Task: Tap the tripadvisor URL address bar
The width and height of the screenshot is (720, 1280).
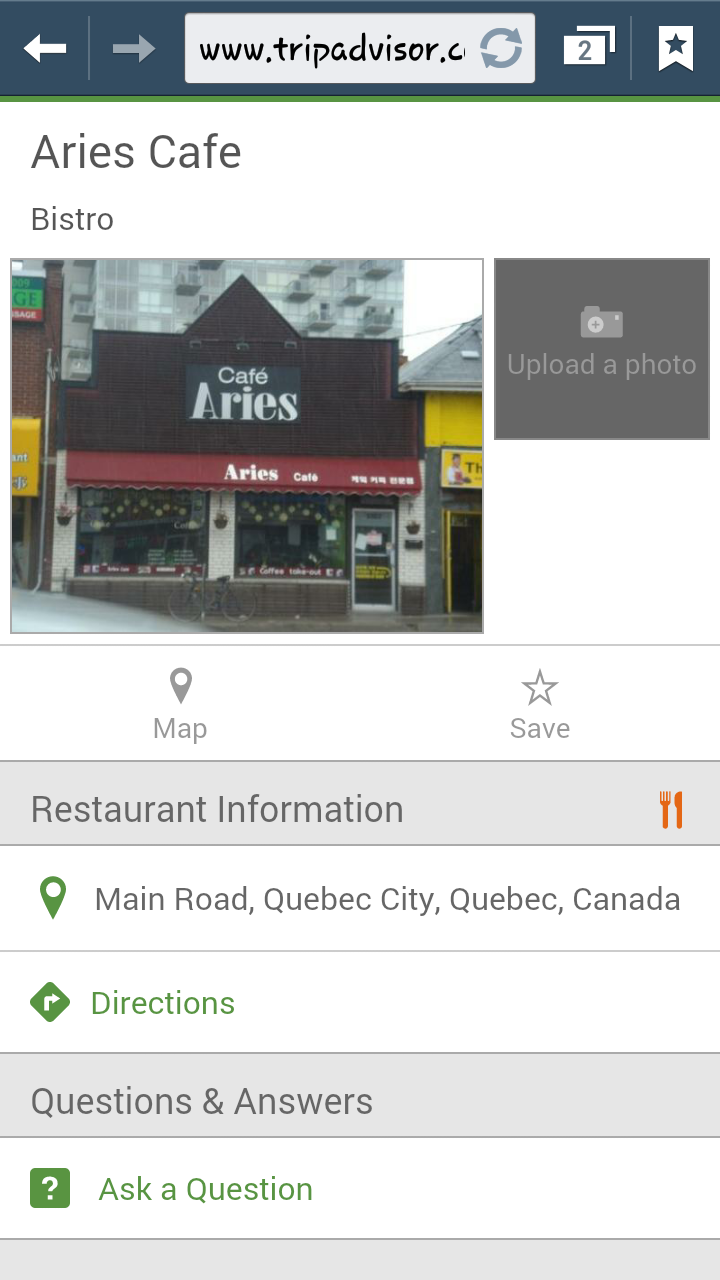Action: point(330,48)
